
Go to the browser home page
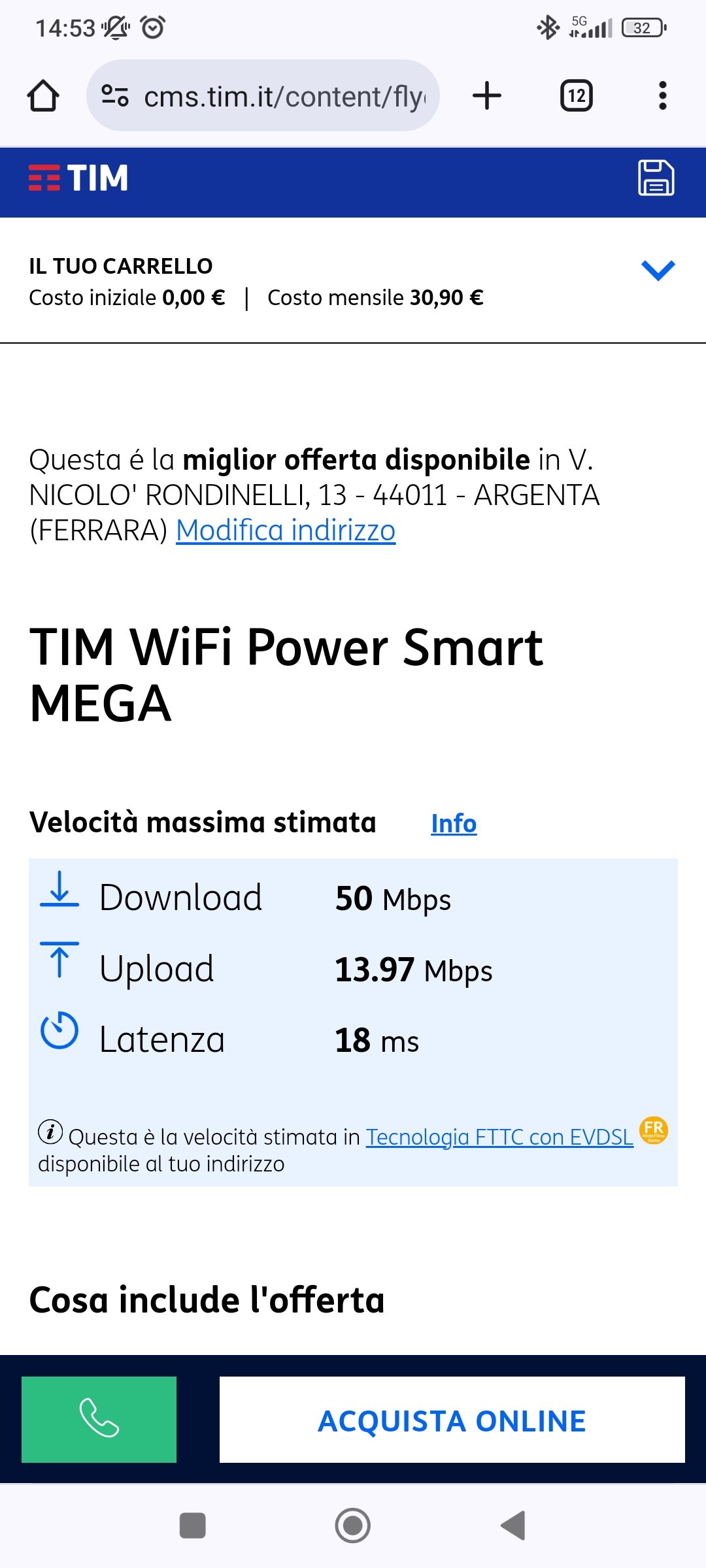pyautogui.click(x=43, y=96)
